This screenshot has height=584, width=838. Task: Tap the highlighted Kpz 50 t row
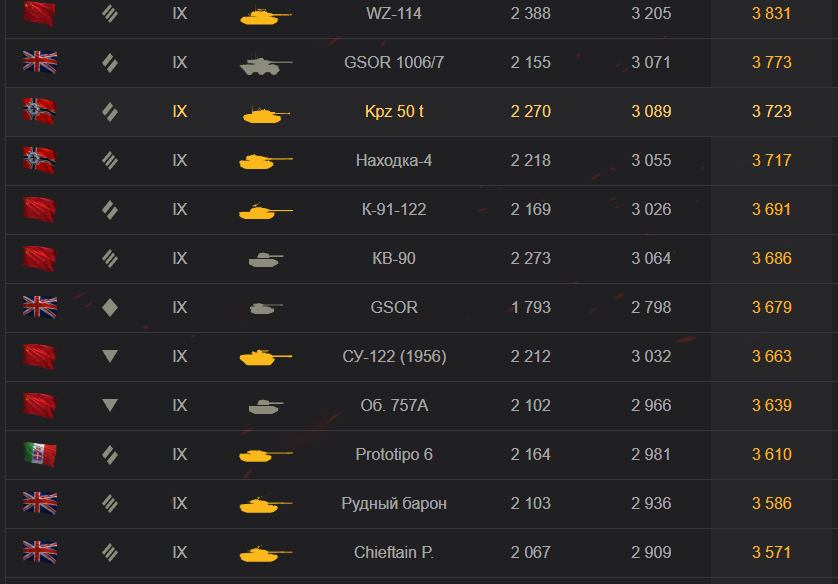[422, 112]
